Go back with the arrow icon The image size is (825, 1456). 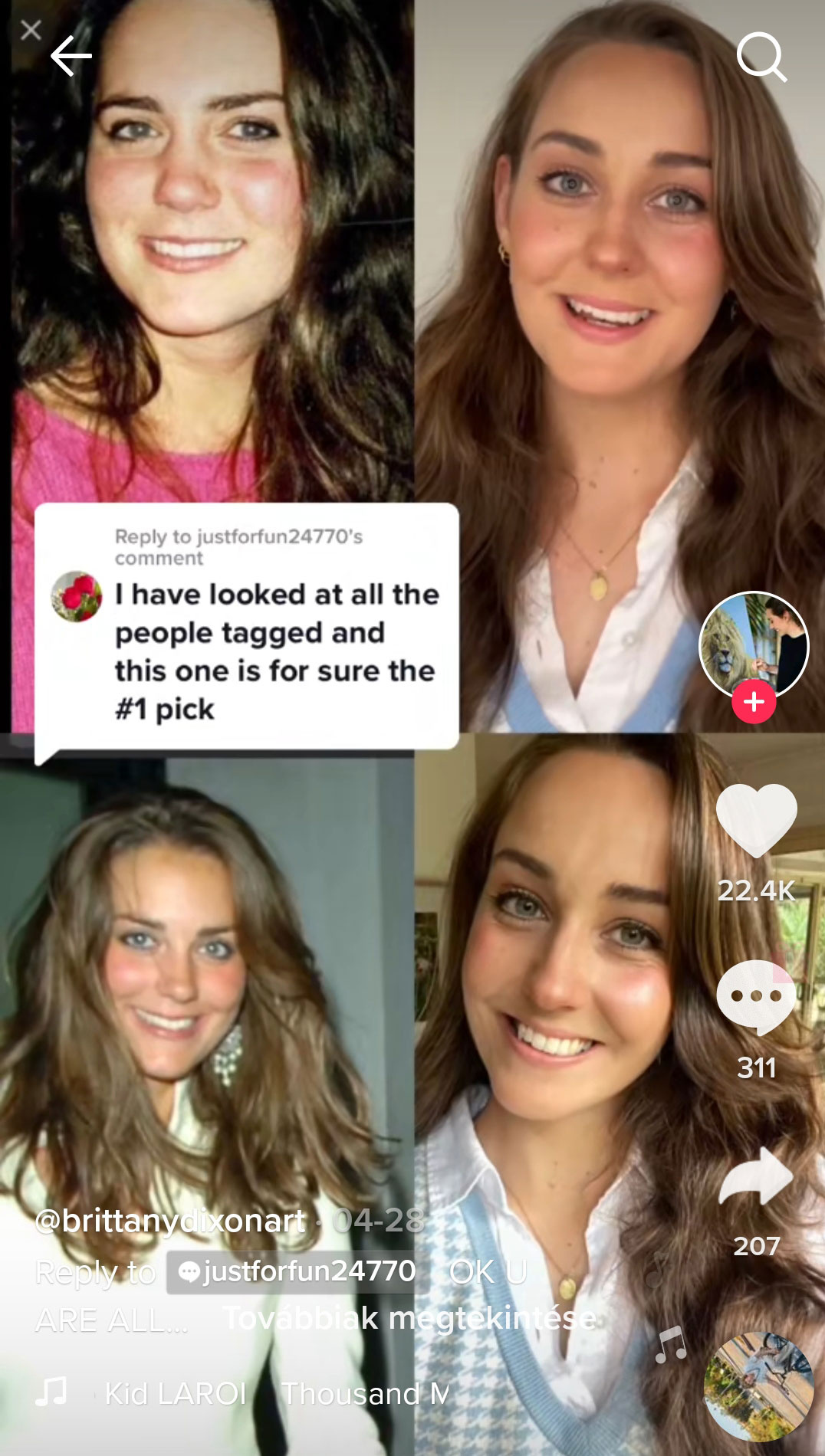(x=71, y=56)
